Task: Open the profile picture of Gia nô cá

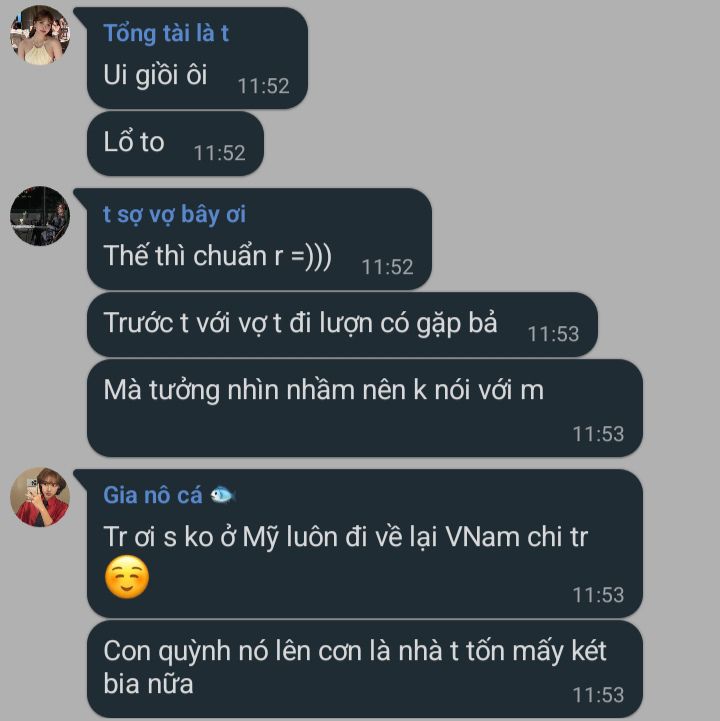Action: coord(40,496)
